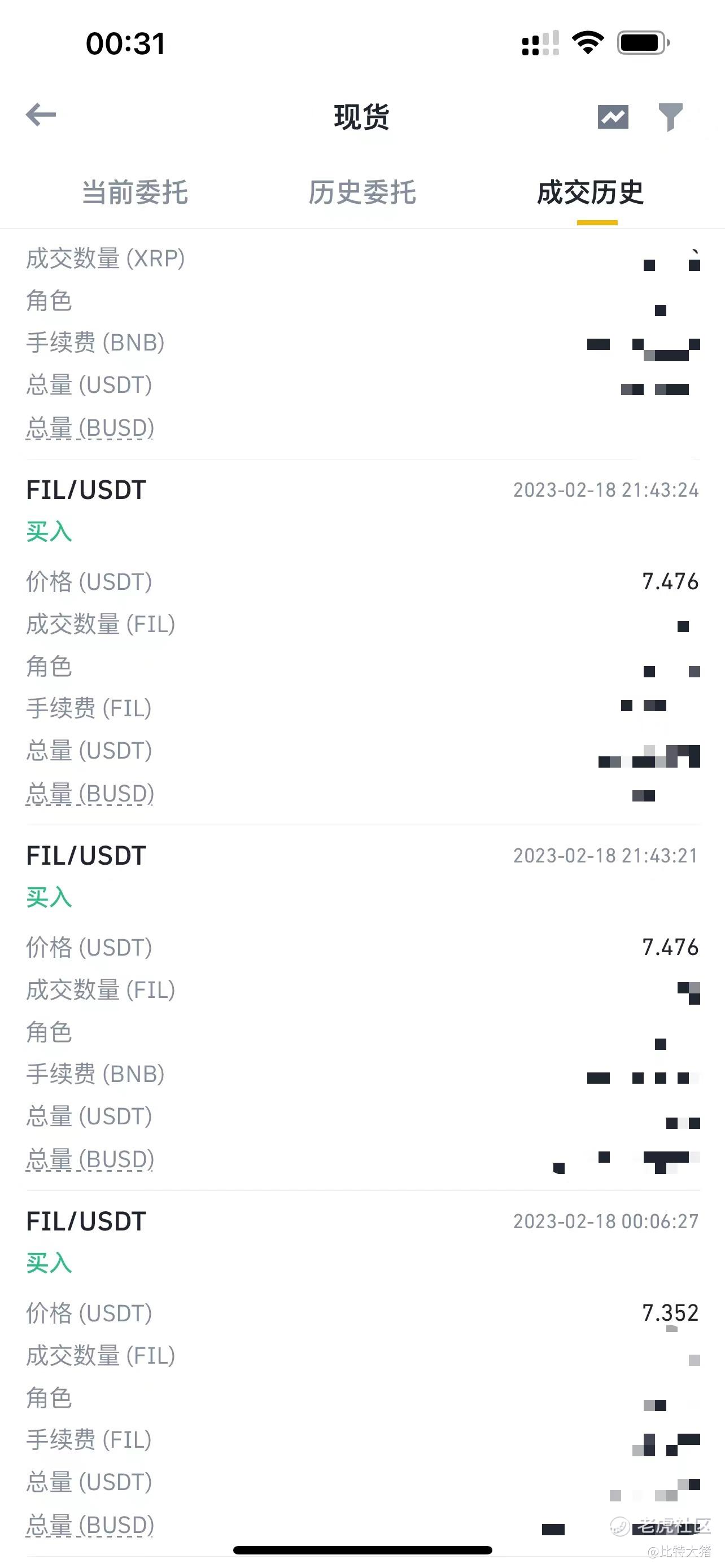Open the filter funnel icon
The image size is (725, 1568).
[x=670, y=117]
